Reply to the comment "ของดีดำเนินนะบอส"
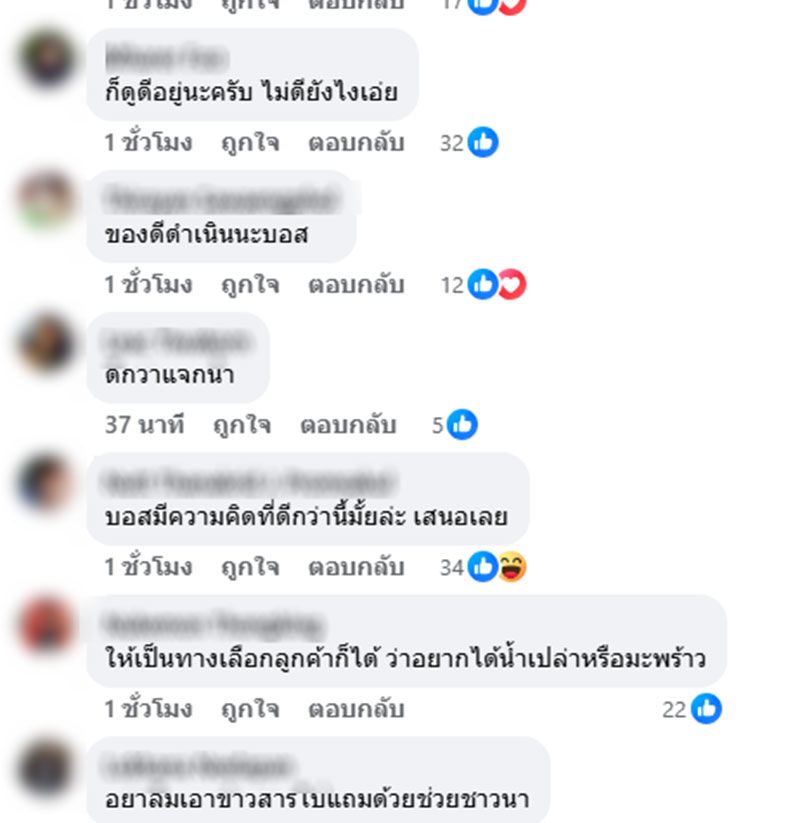Screen dimensions: 800x823 click(355, 285)
